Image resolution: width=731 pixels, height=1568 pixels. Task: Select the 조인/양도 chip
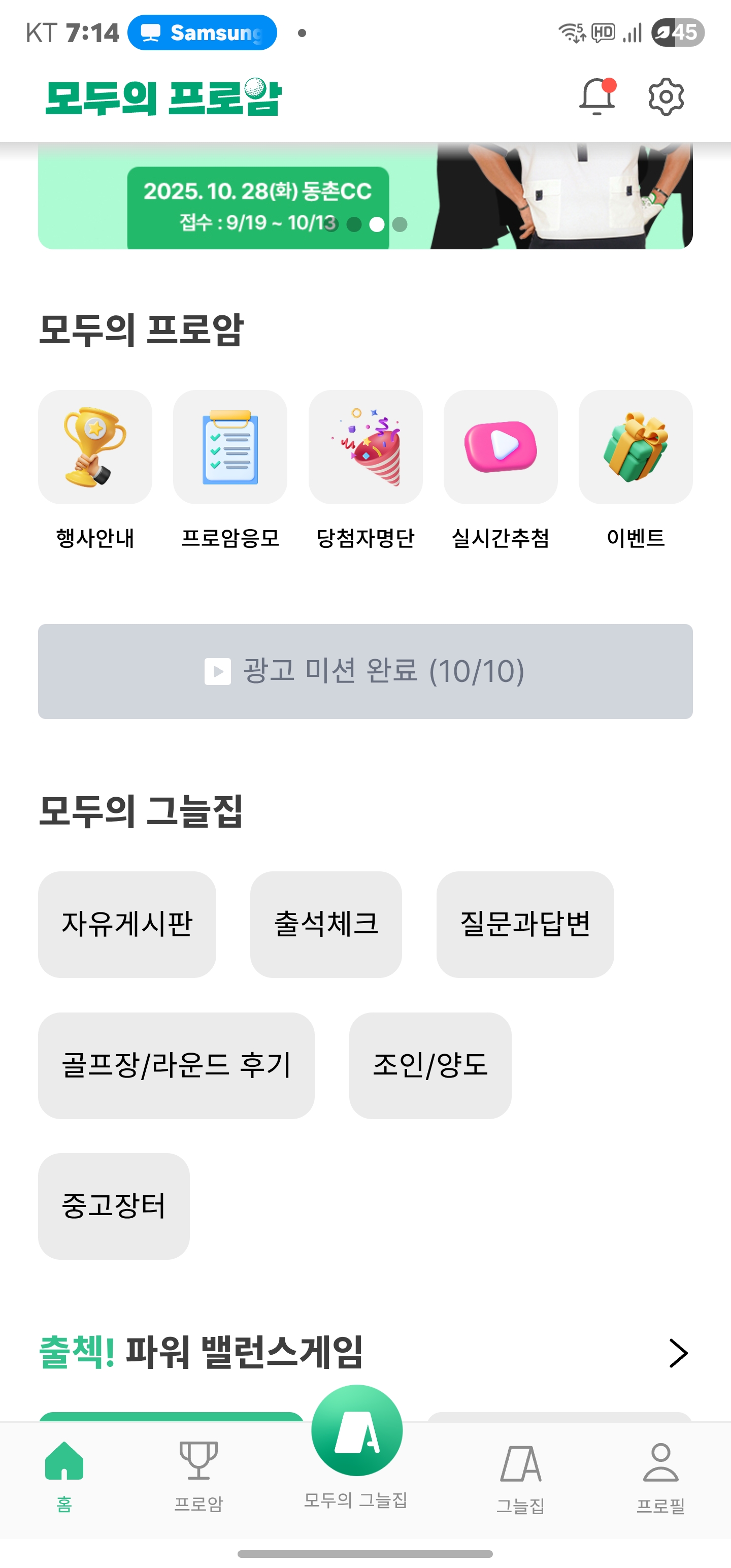429,1065
